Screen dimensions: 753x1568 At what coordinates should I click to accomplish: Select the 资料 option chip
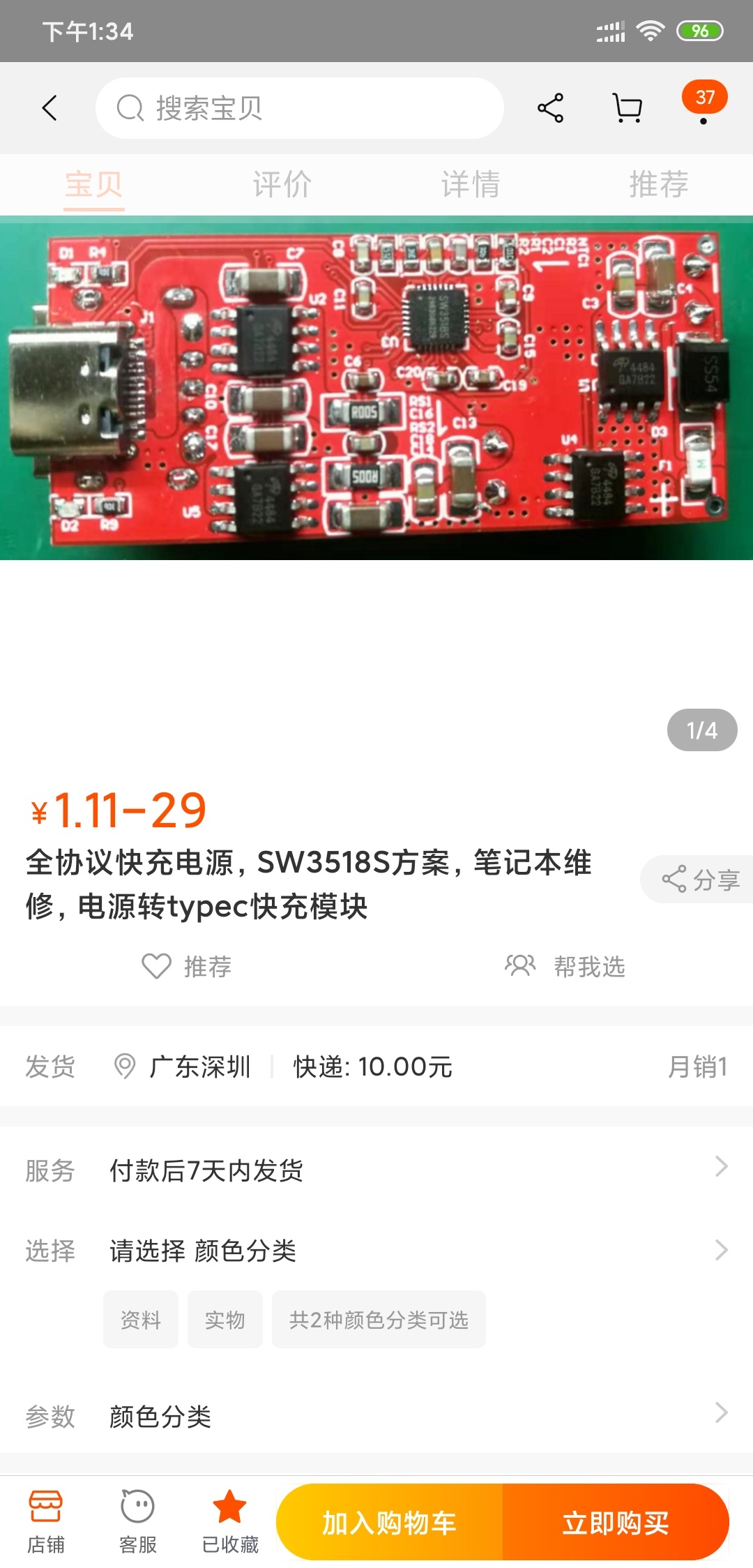(x=141, y=1320)
